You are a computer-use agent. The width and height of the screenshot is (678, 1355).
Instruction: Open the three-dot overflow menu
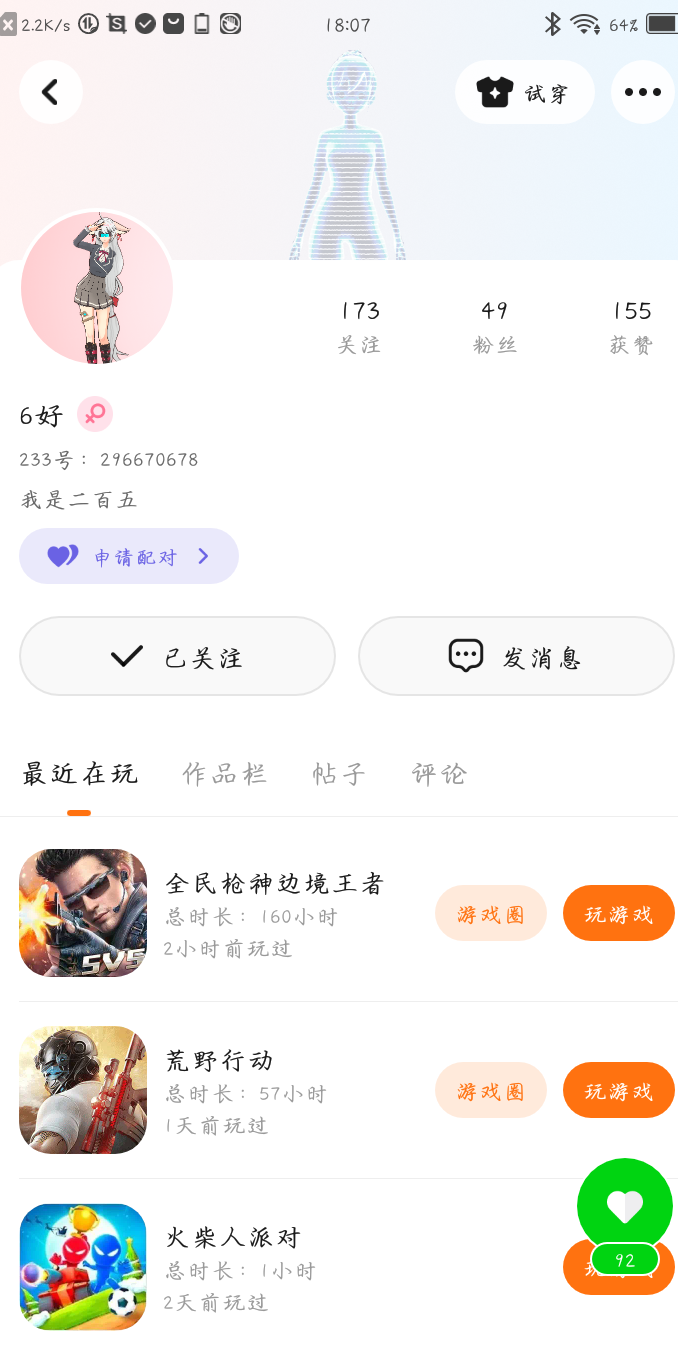click(x=642, y=92)
